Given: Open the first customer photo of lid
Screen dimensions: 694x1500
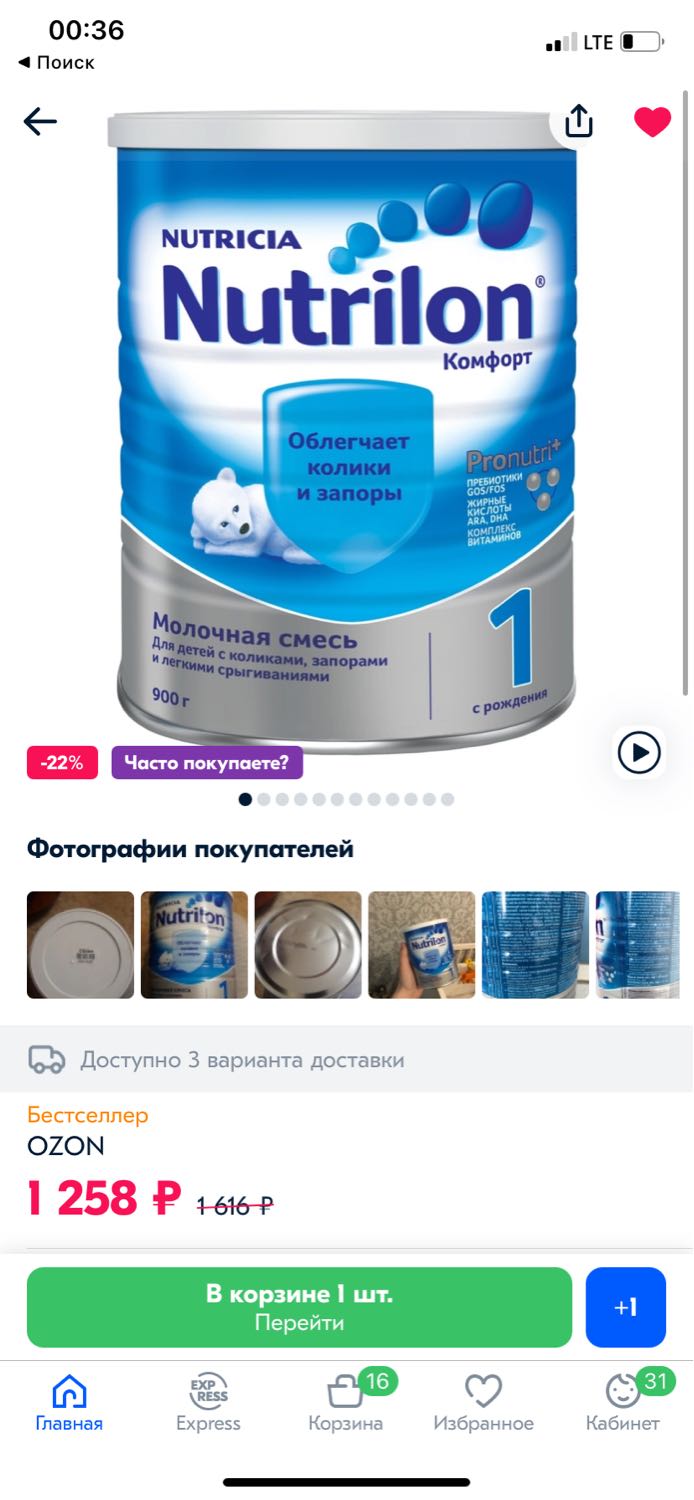Looking at the screenshot, I should point(80,945).
